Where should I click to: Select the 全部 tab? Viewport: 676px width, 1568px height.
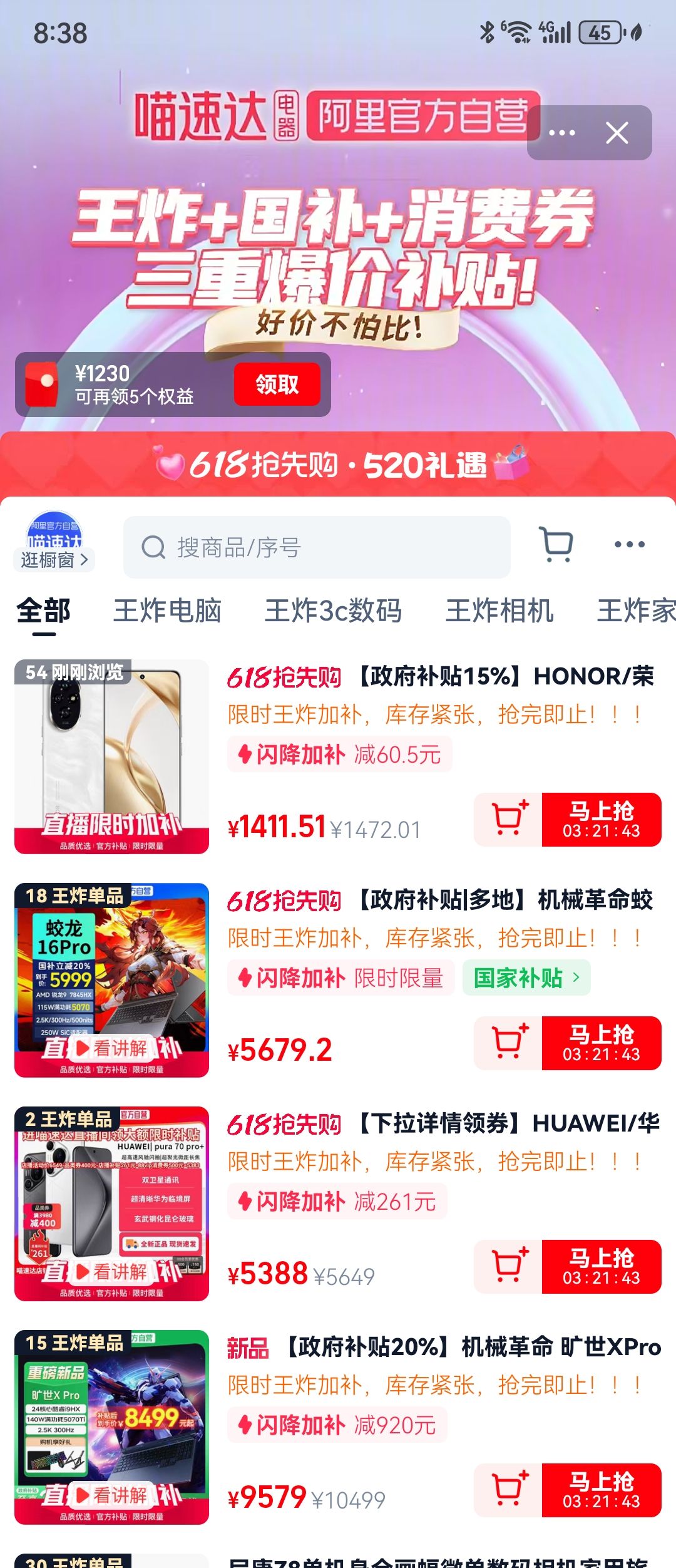coord(43,611)
